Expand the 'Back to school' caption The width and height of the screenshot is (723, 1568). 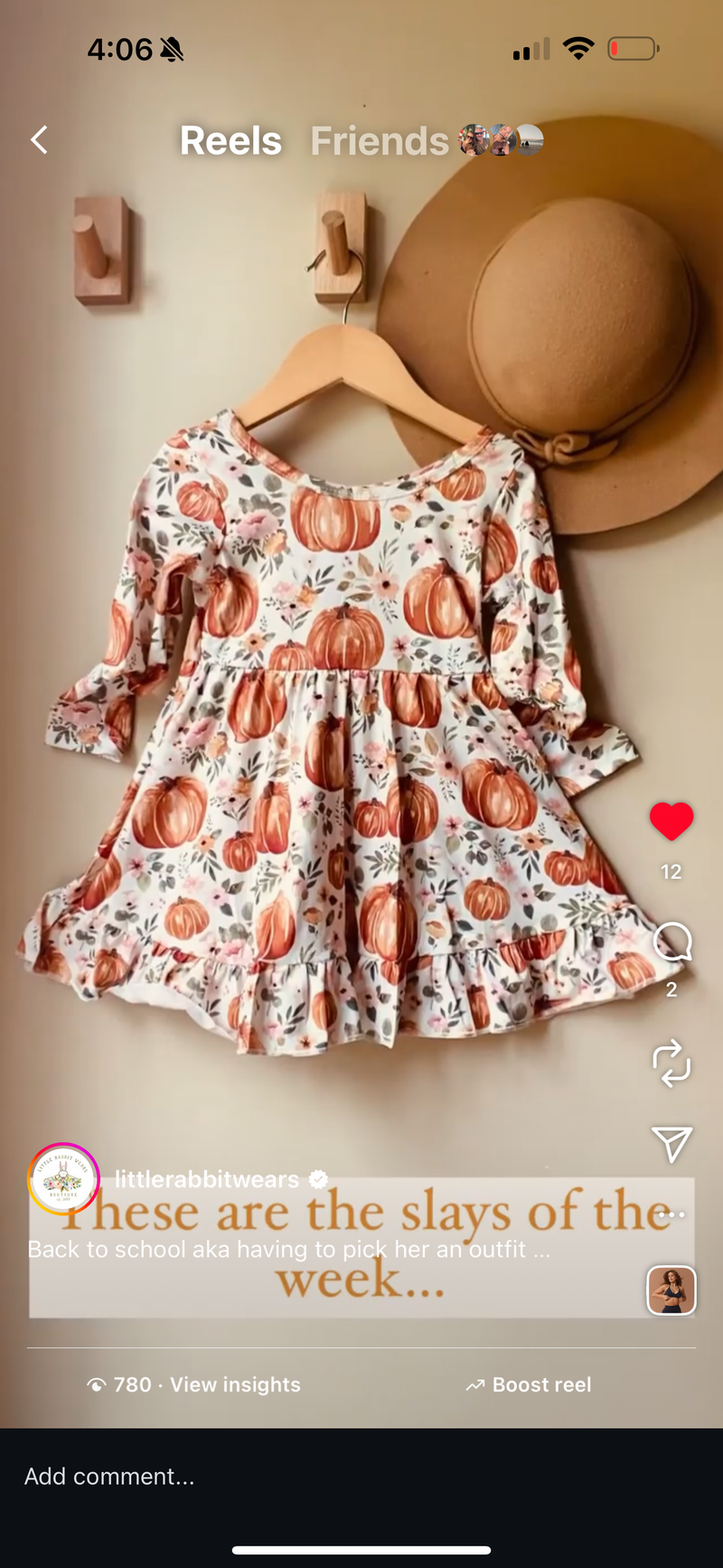pyautogui.click(x=289, y=1249)
